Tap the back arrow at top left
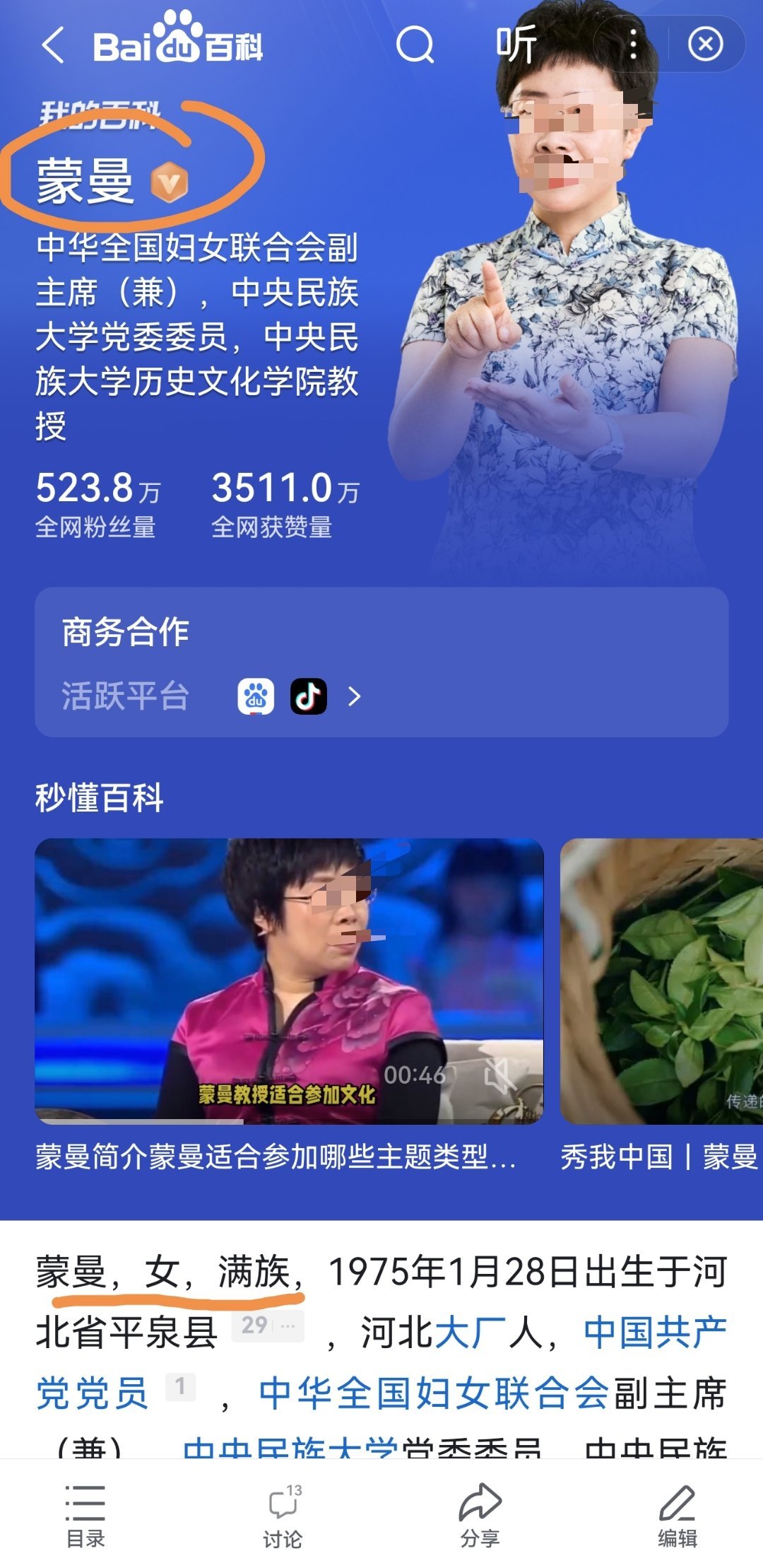The width and height of the screenshot is (763, 1568). click(53, 42)
